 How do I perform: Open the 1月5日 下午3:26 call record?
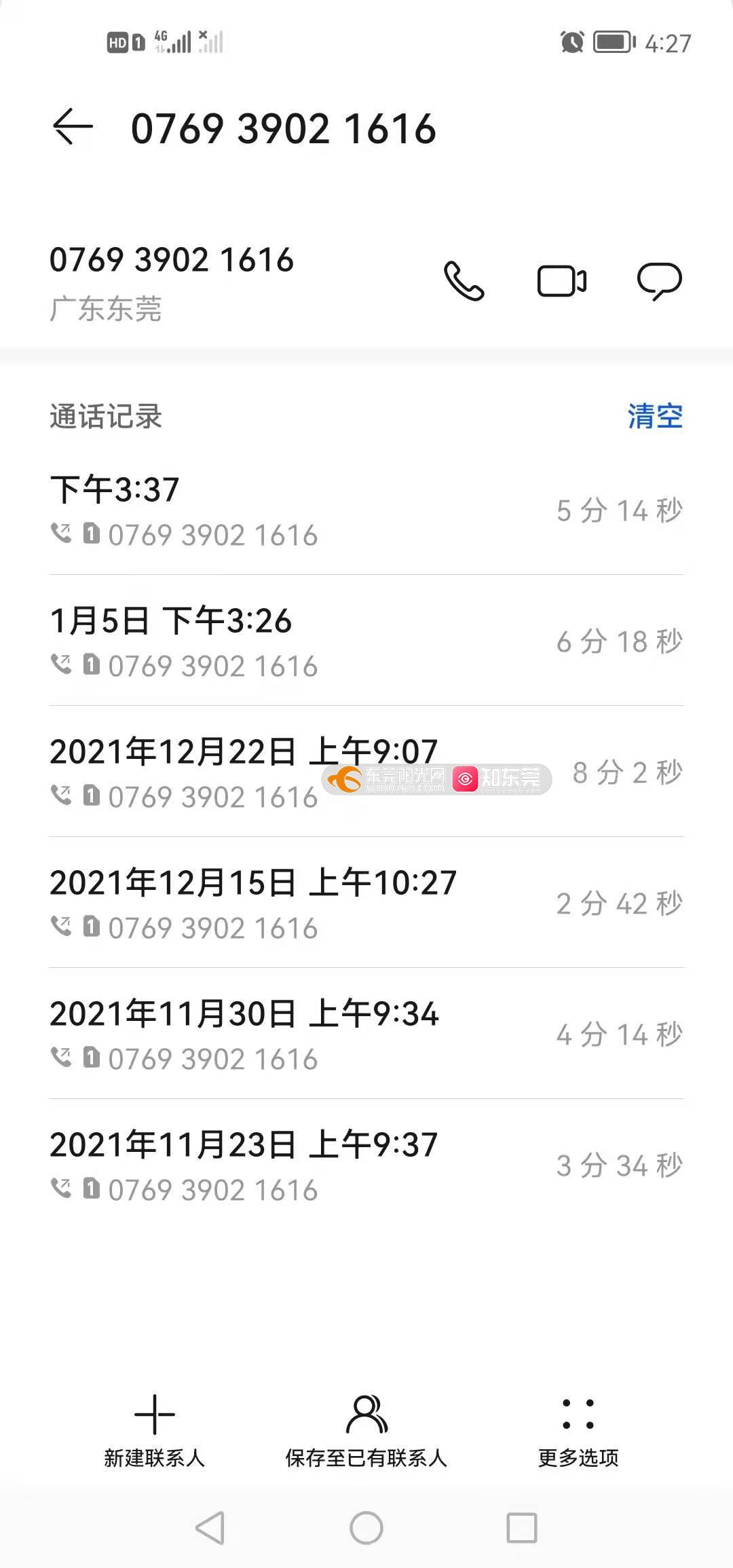[366, 641]
